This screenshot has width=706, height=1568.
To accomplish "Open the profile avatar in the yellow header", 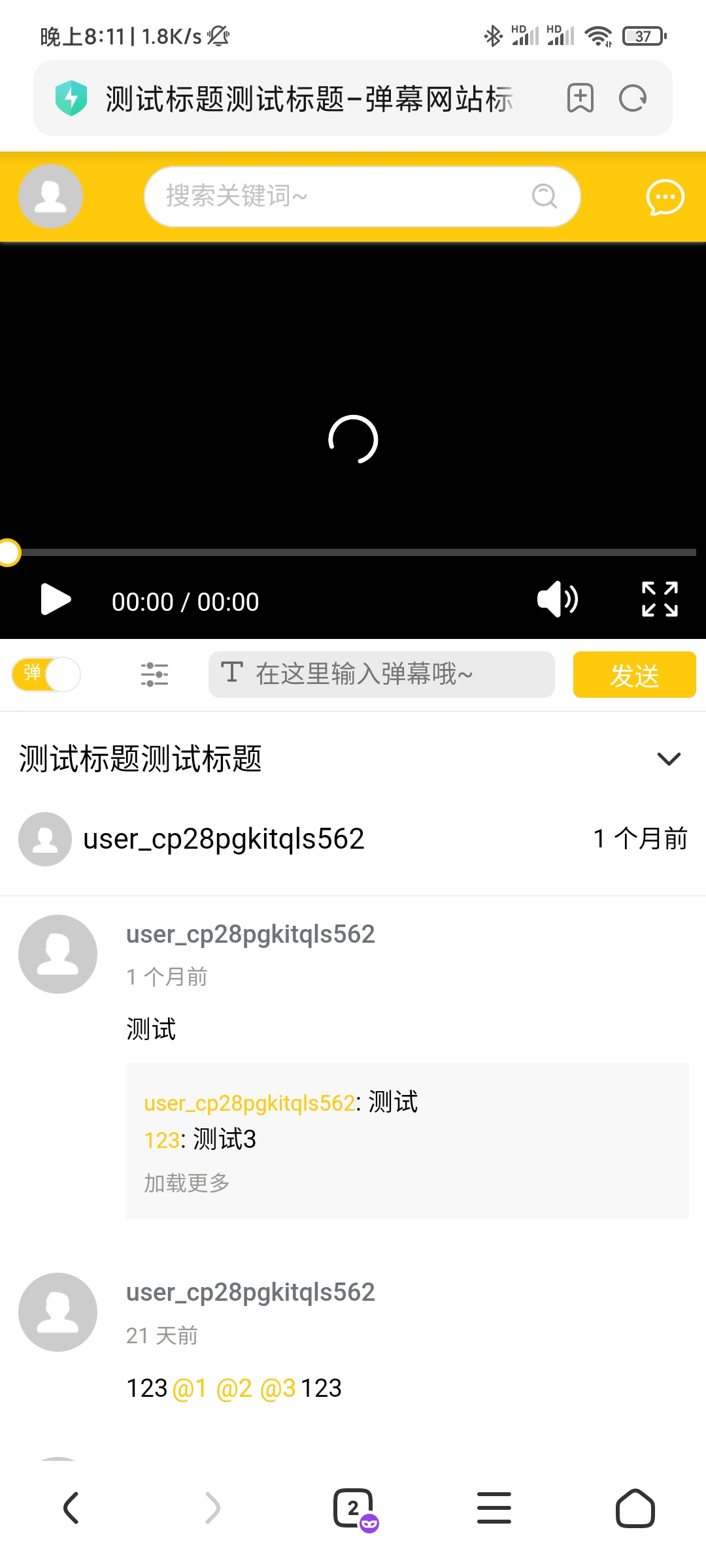I will 50,196.
